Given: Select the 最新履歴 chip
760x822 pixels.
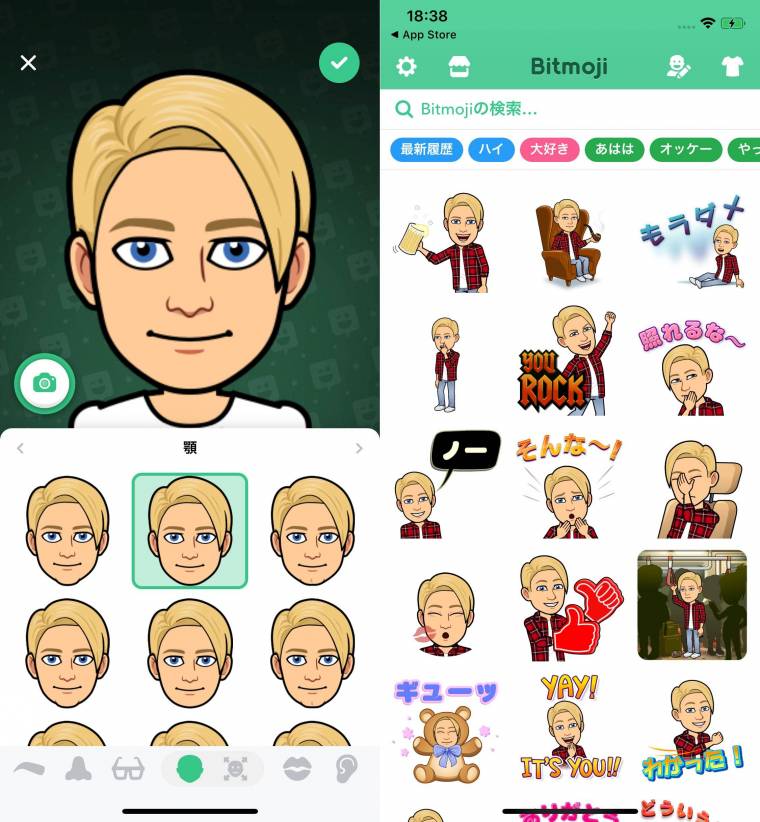Looking at the screenshot, I should (x=426, y=150).
